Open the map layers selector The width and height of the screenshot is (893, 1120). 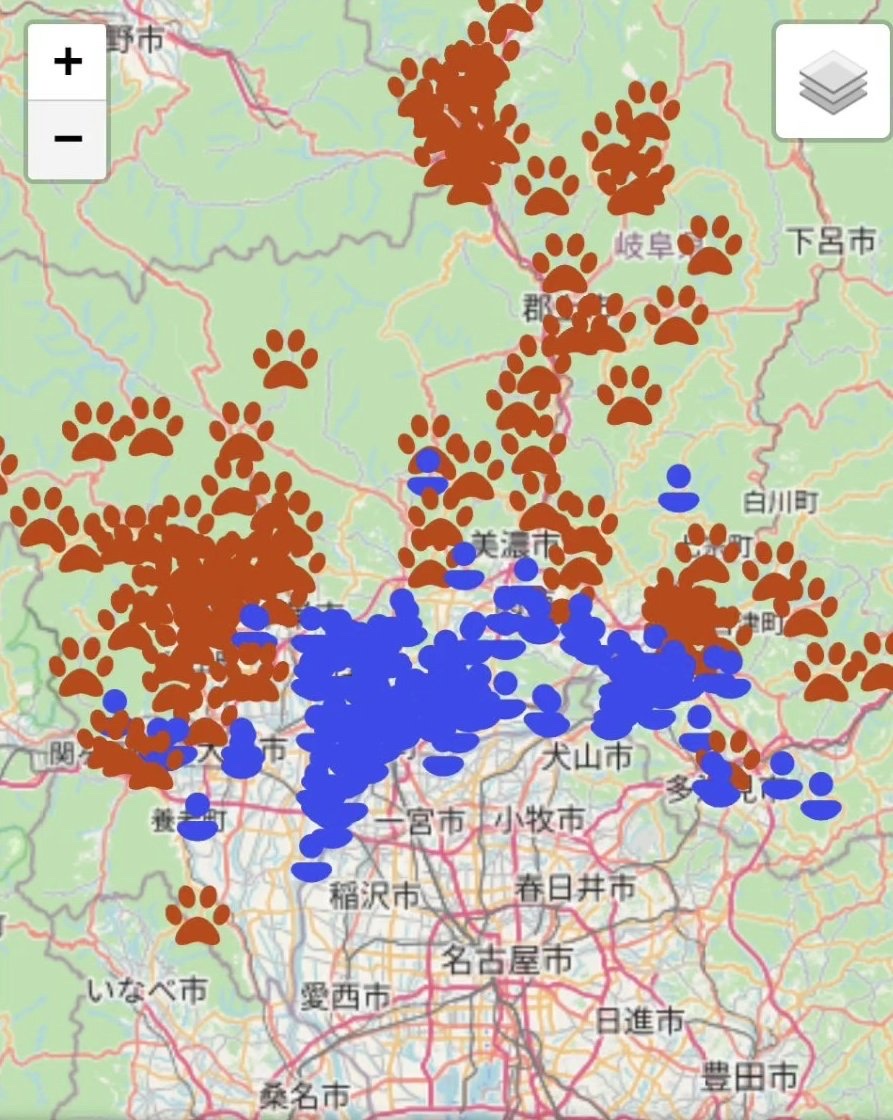point(832,82)
